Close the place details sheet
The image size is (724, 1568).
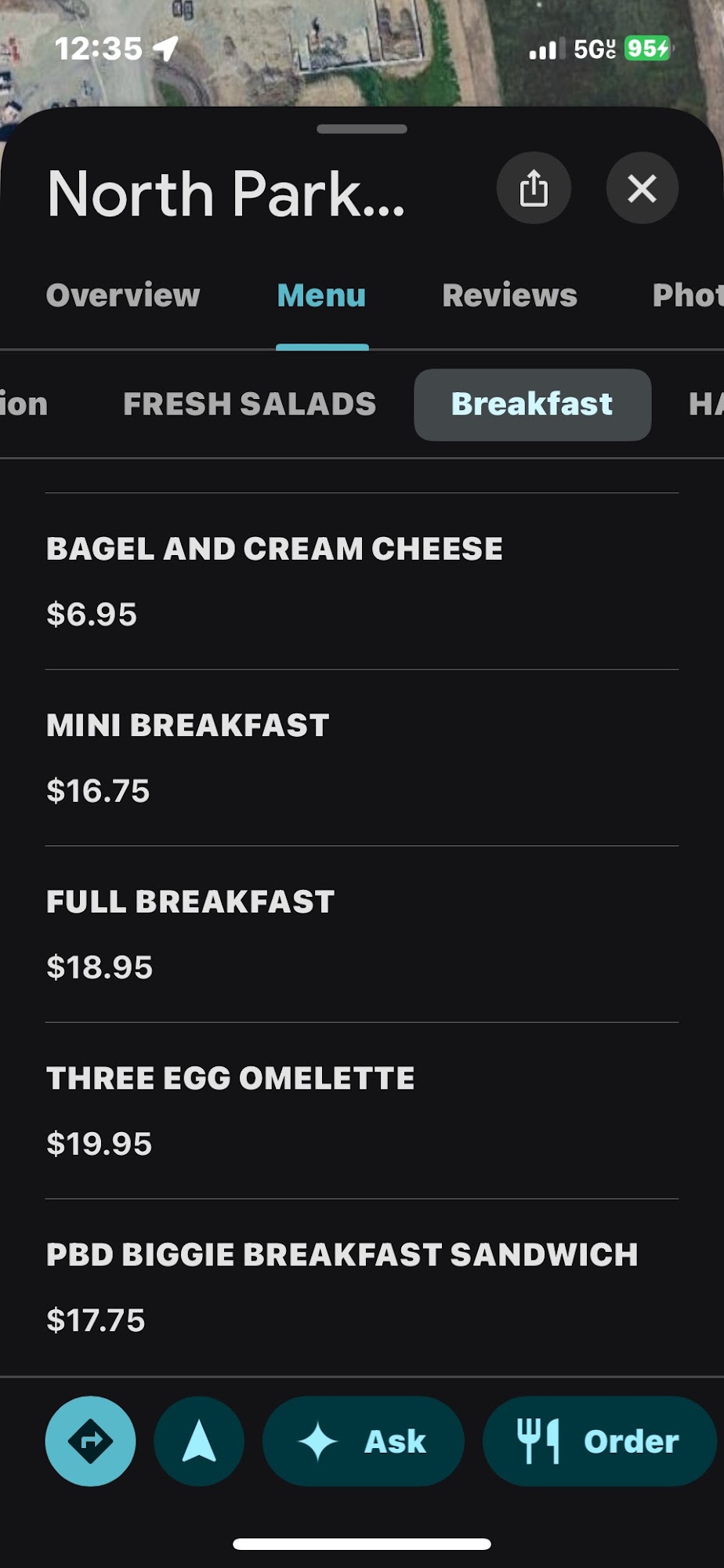click(x=642, y=188)
